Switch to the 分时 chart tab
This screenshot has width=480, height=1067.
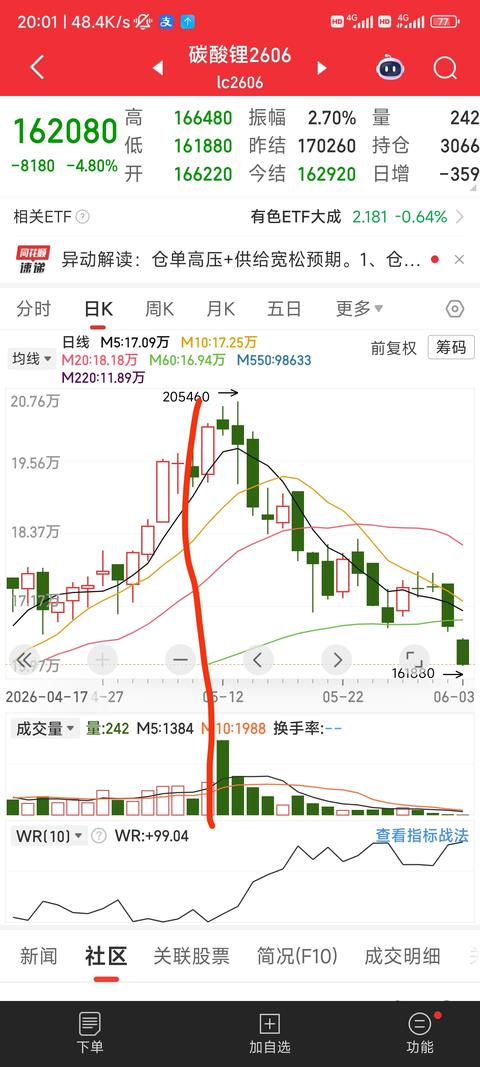tap(33, 309)
